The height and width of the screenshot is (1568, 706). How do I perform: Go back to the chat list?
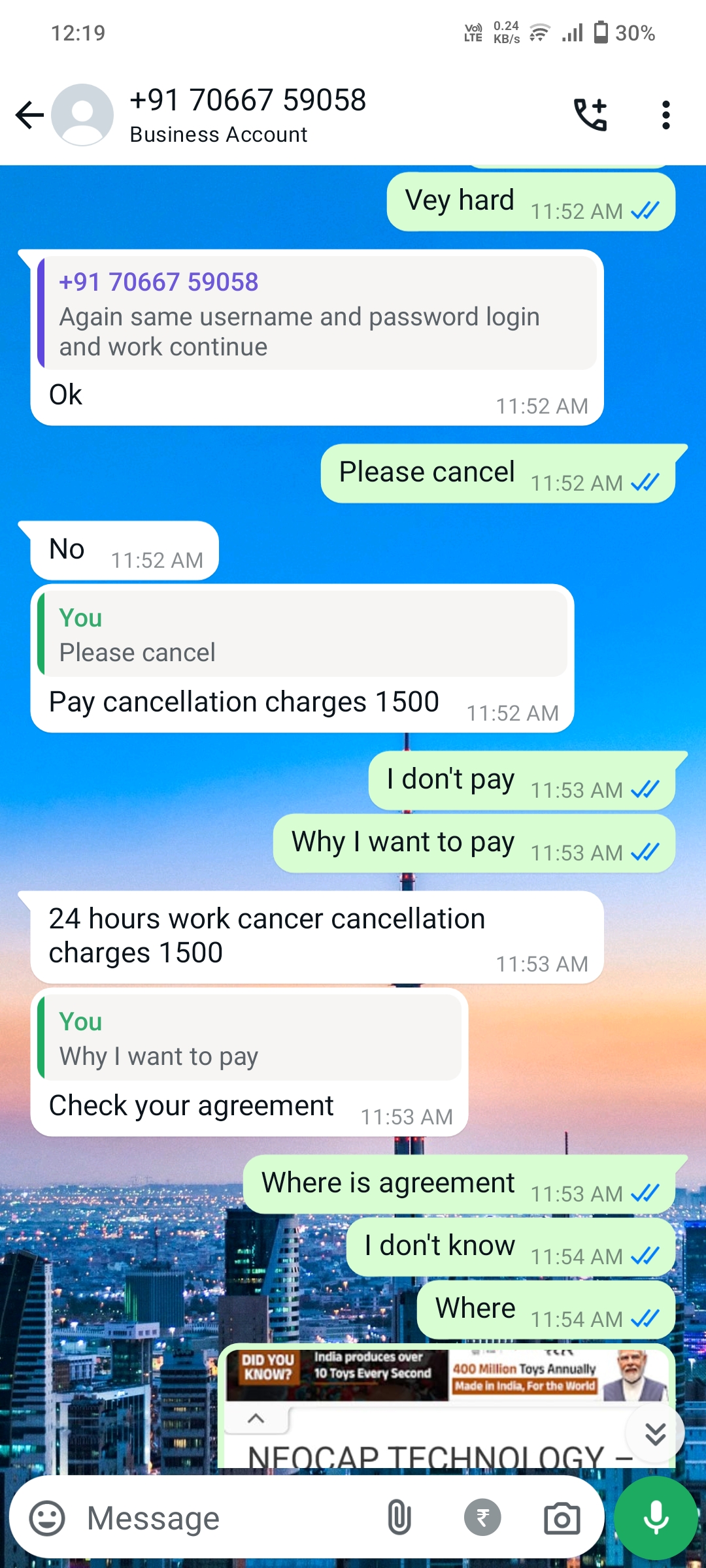click(x=29, y=116)
